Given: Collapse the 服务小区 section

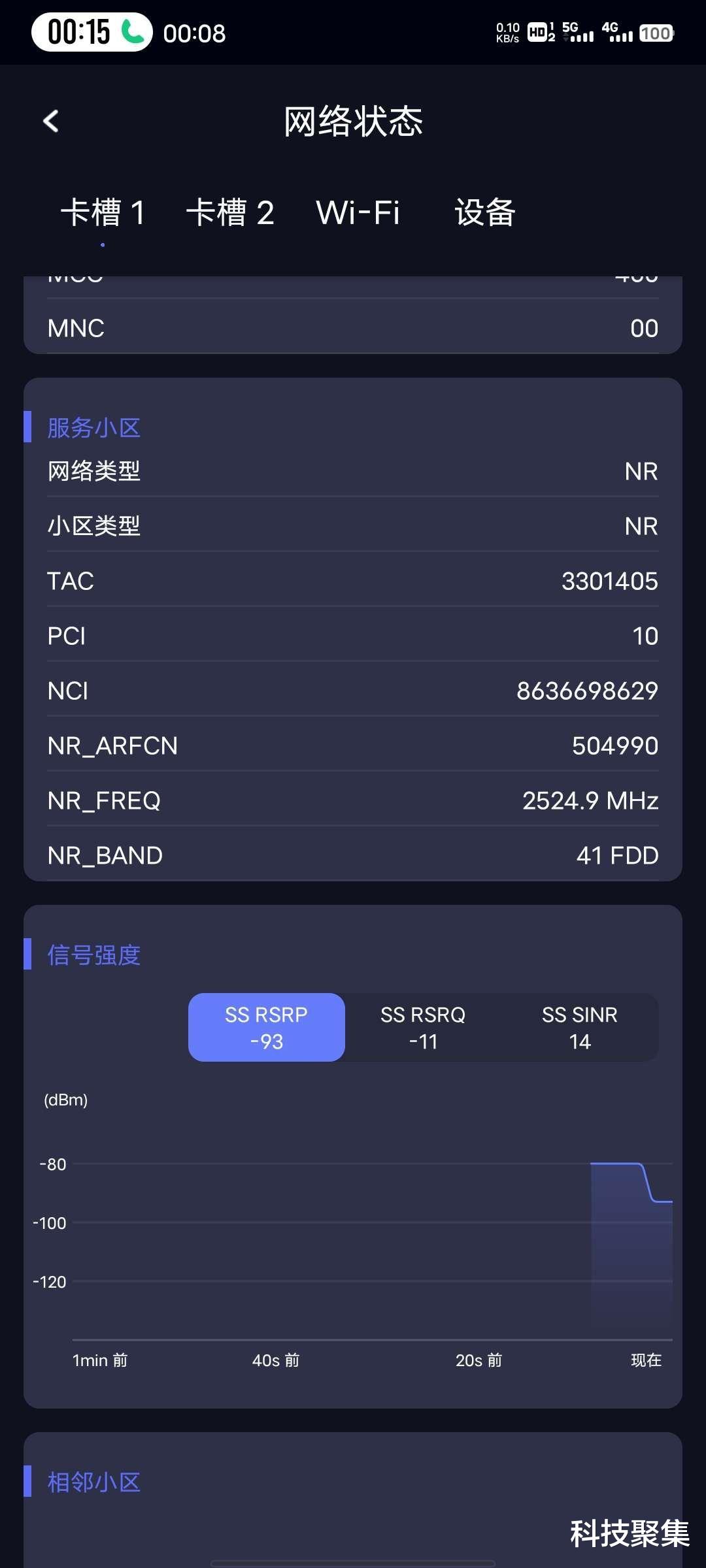Looking at the screenshot, I should click(x=93, y=429).
